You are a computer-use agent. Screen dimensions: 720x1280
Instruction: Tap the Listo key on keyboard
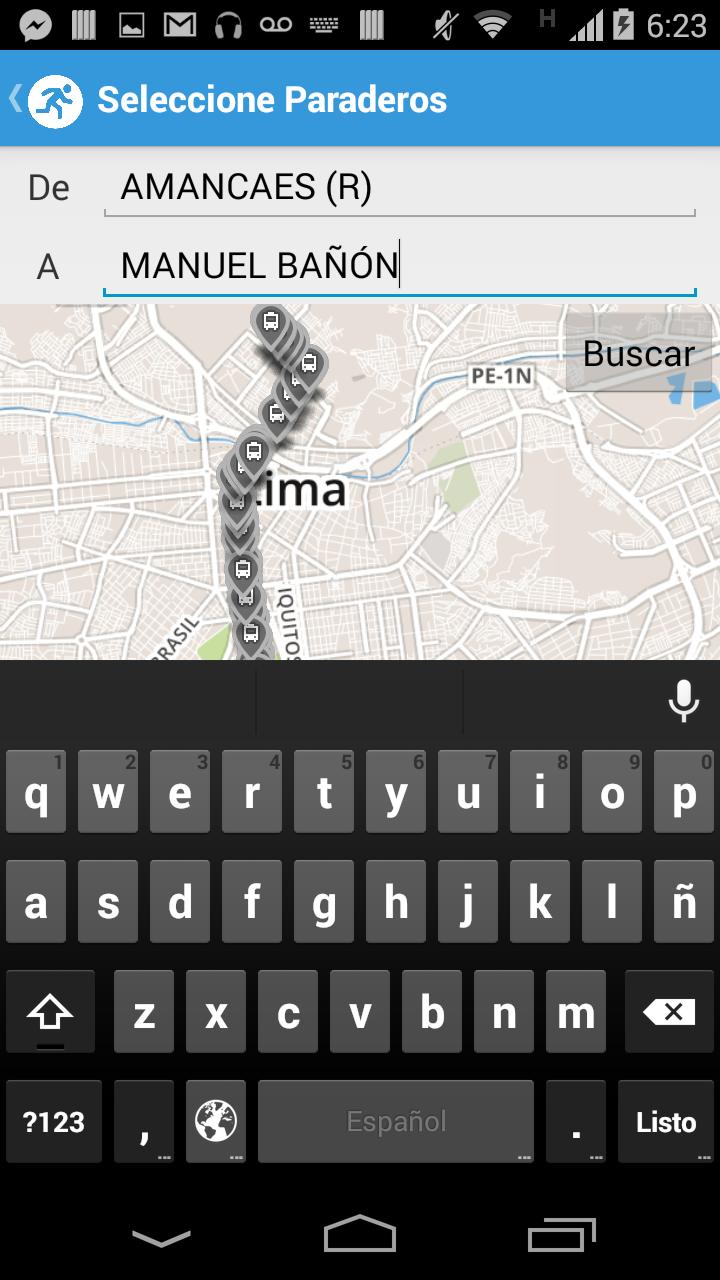tap(665, 1122)
